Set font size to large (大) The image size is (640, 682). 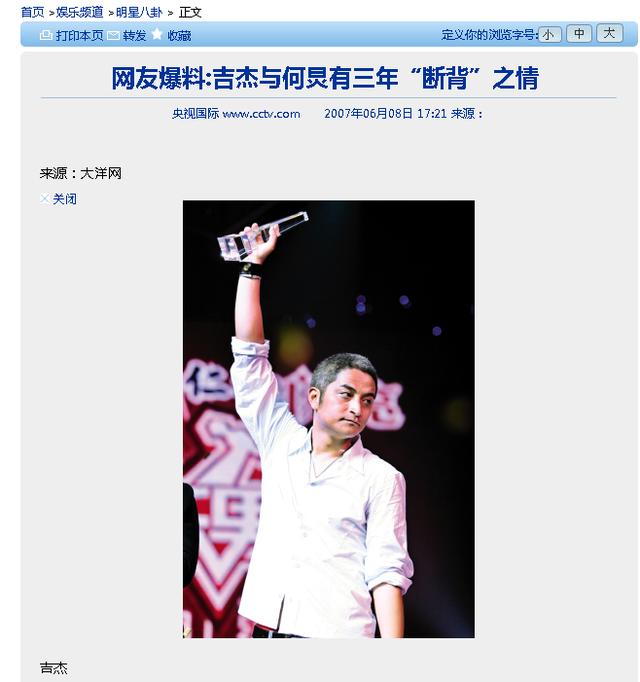609,34
